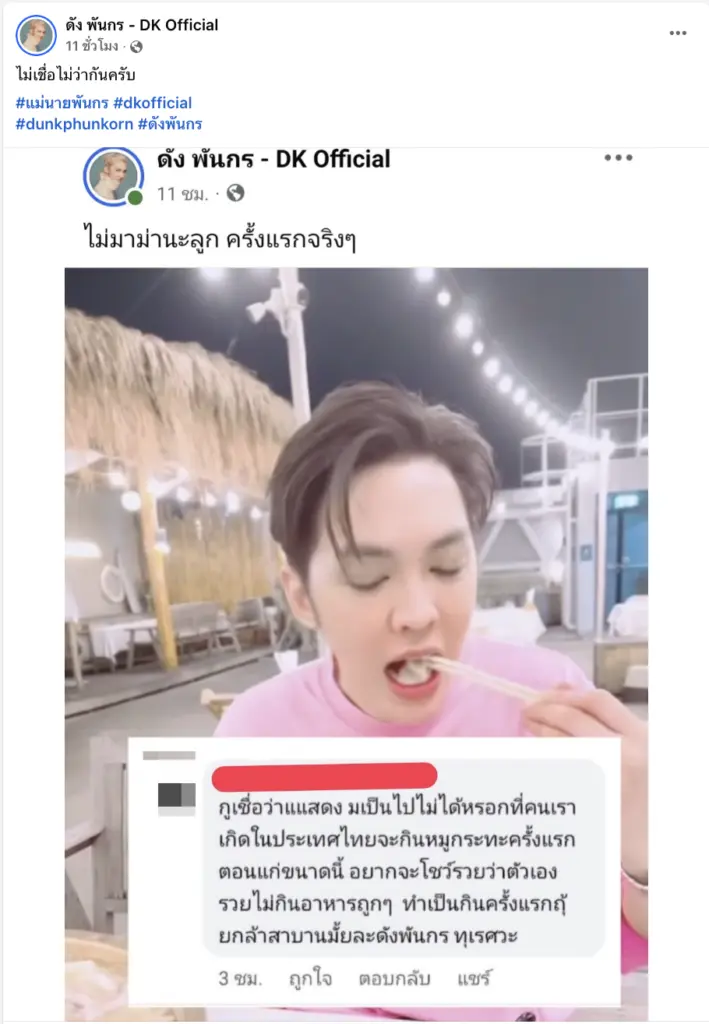This screenshot has width=709, height=1024.
Task: Open the #แม่นายพันกร hashtag
Action: point(62,102)
